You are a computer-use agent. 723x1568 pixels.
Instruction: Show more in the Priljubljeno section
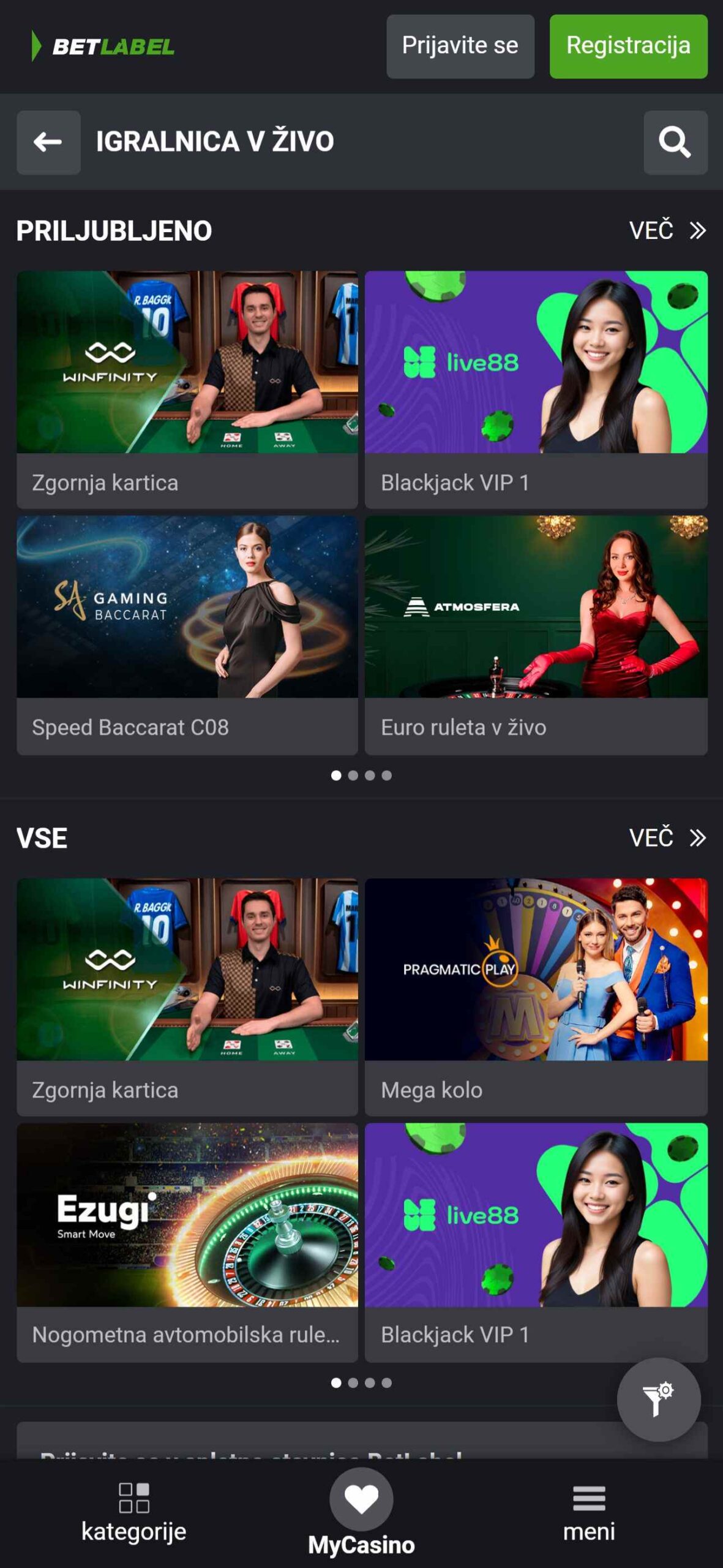[x=667, y=230]
